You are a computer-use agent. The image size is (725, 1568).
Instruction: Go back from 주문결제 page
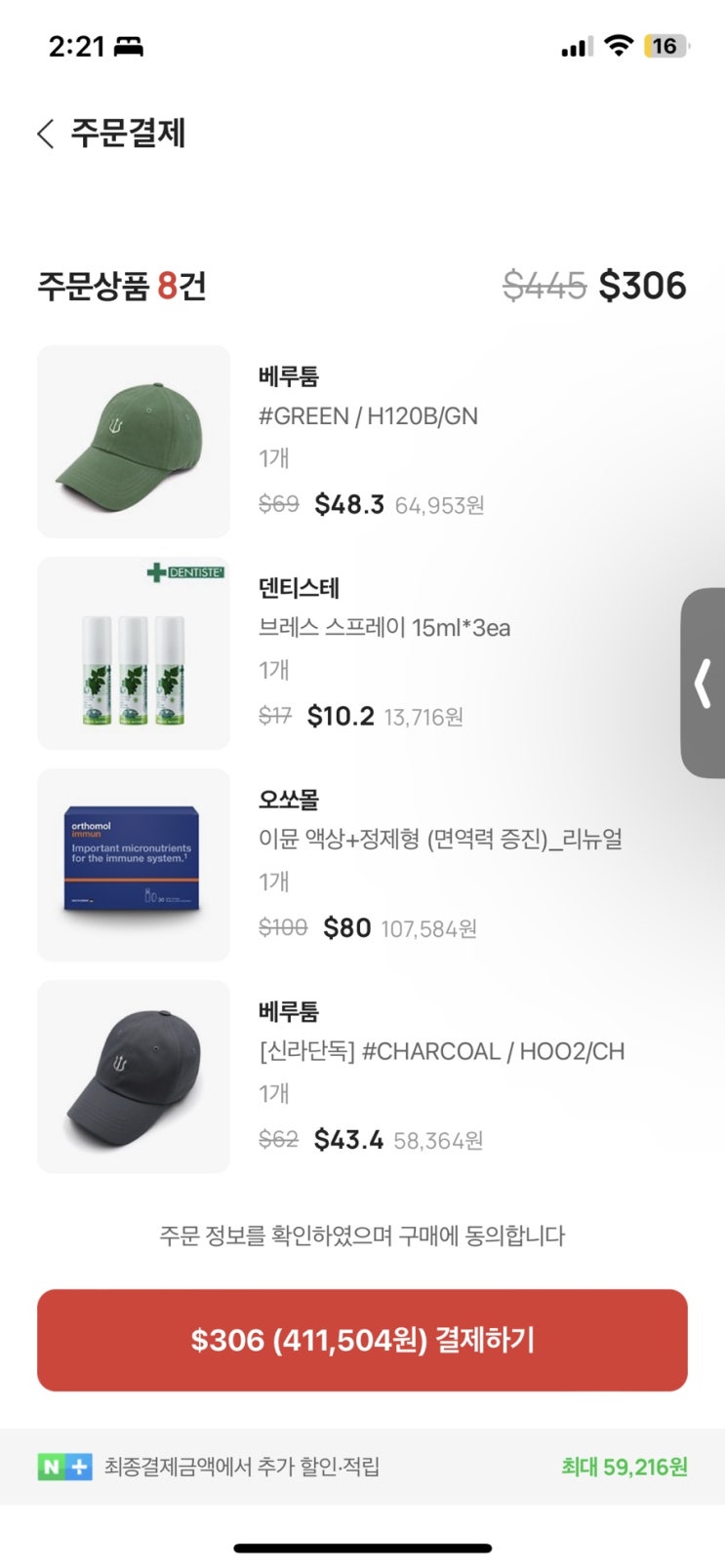pos(45,134)
